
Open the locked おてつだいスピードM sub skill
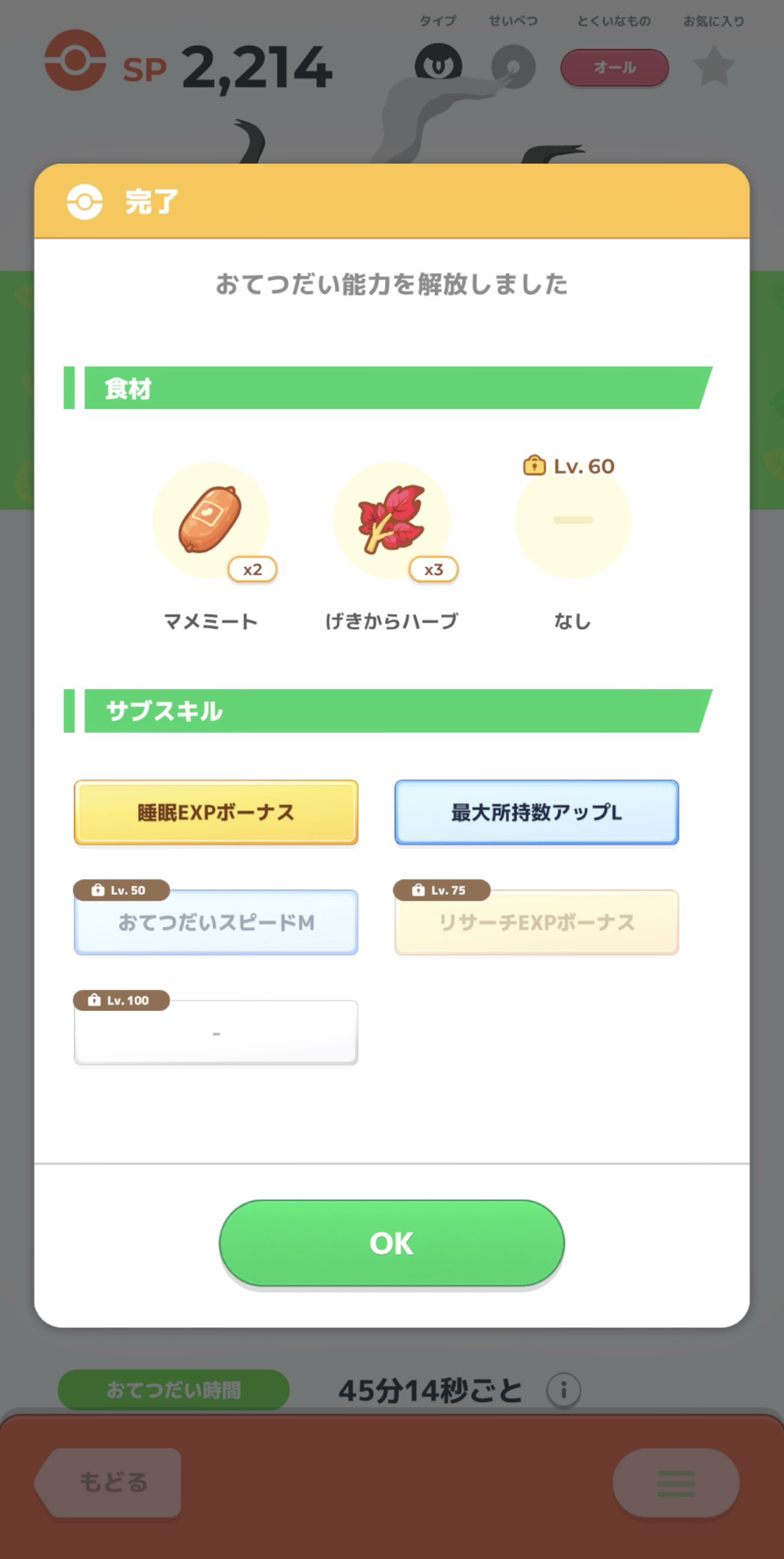216,923
